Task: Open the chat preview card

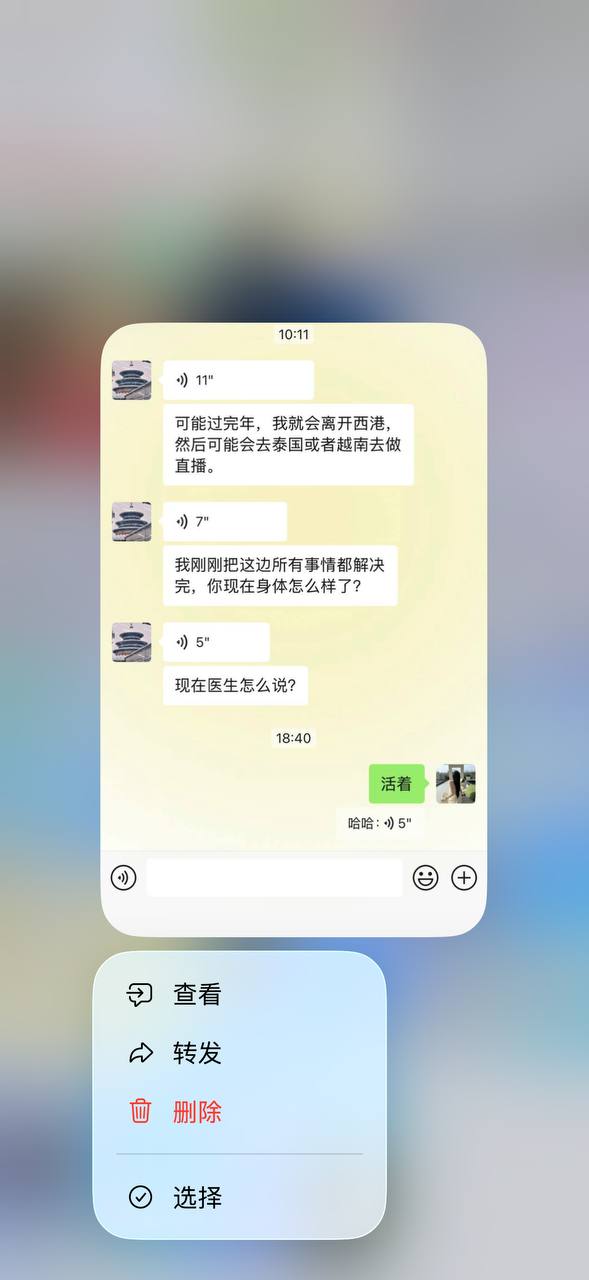Action: point(294,630)
